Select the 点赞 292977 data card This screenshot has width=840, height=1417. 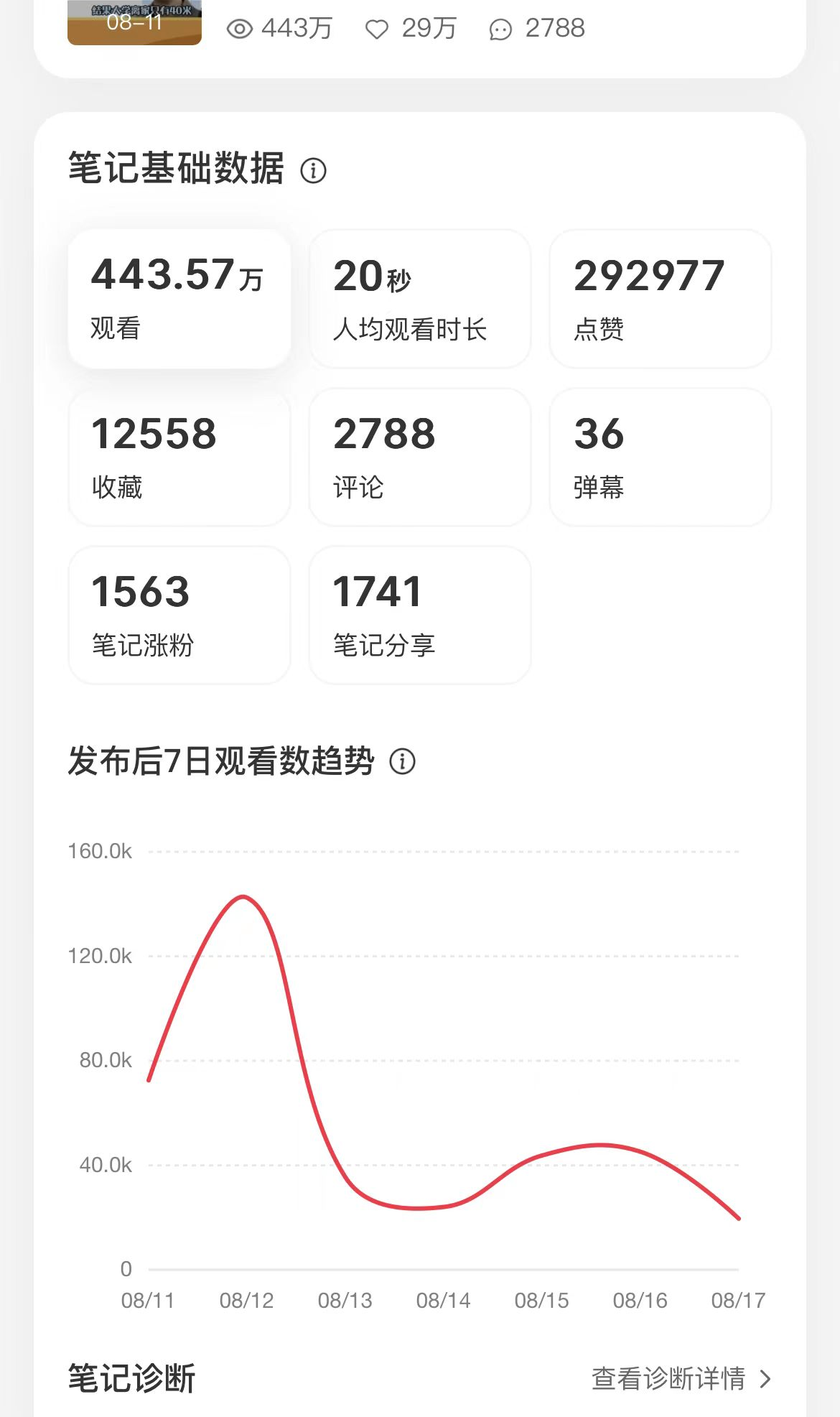click(661, 299)
